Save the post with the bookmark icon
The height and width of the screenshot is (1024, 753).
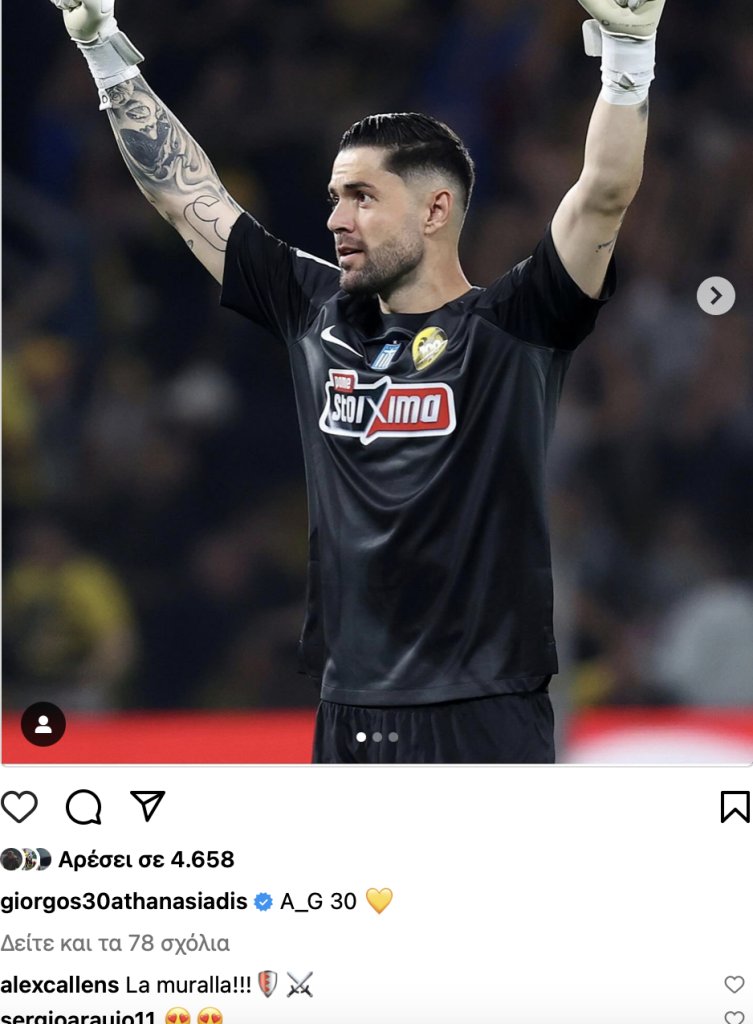coord(734,806)
